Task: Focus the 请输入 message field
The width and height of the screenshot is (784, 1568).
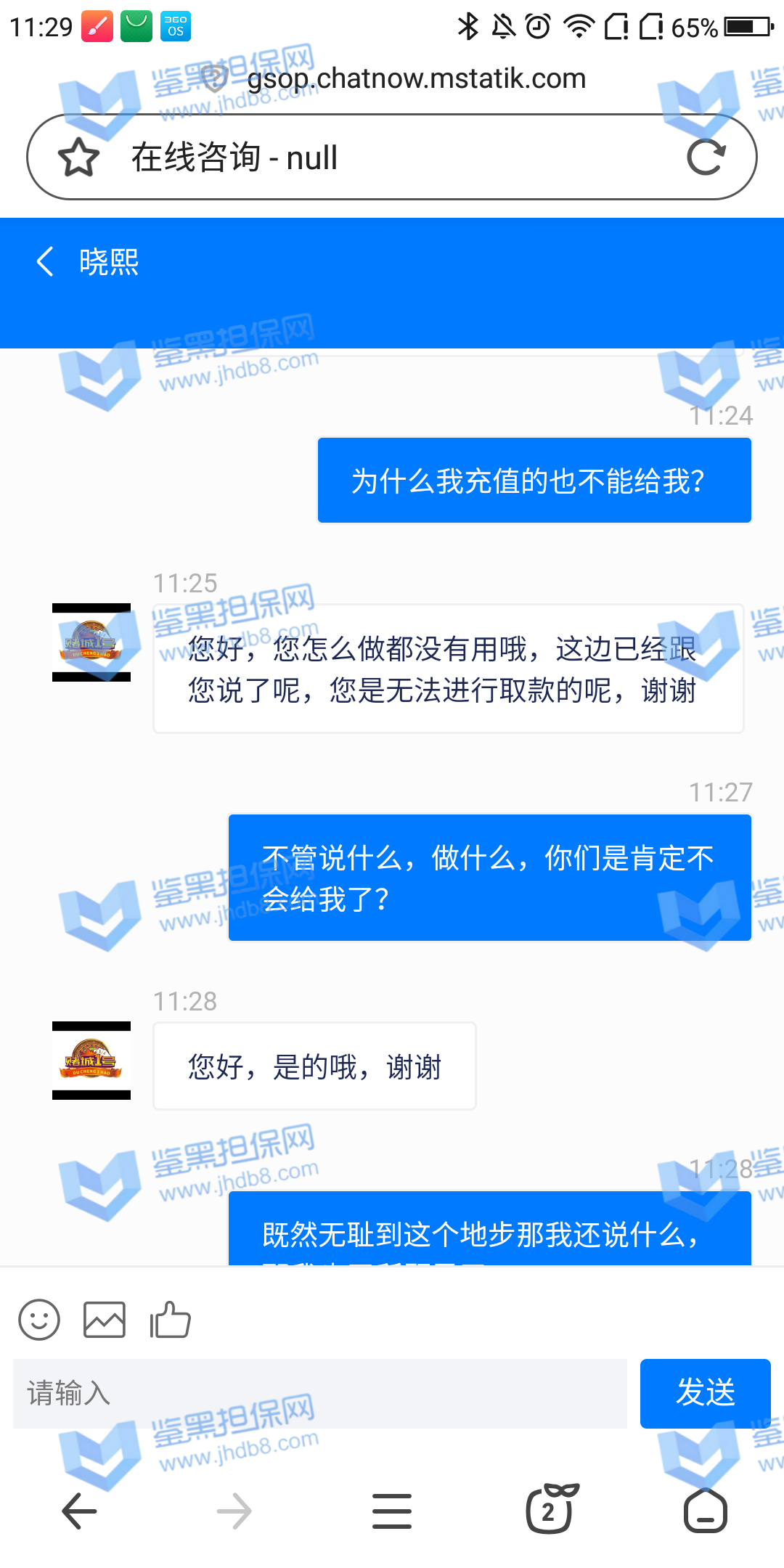Action: pyautogui.click(x=319, y=1394)
